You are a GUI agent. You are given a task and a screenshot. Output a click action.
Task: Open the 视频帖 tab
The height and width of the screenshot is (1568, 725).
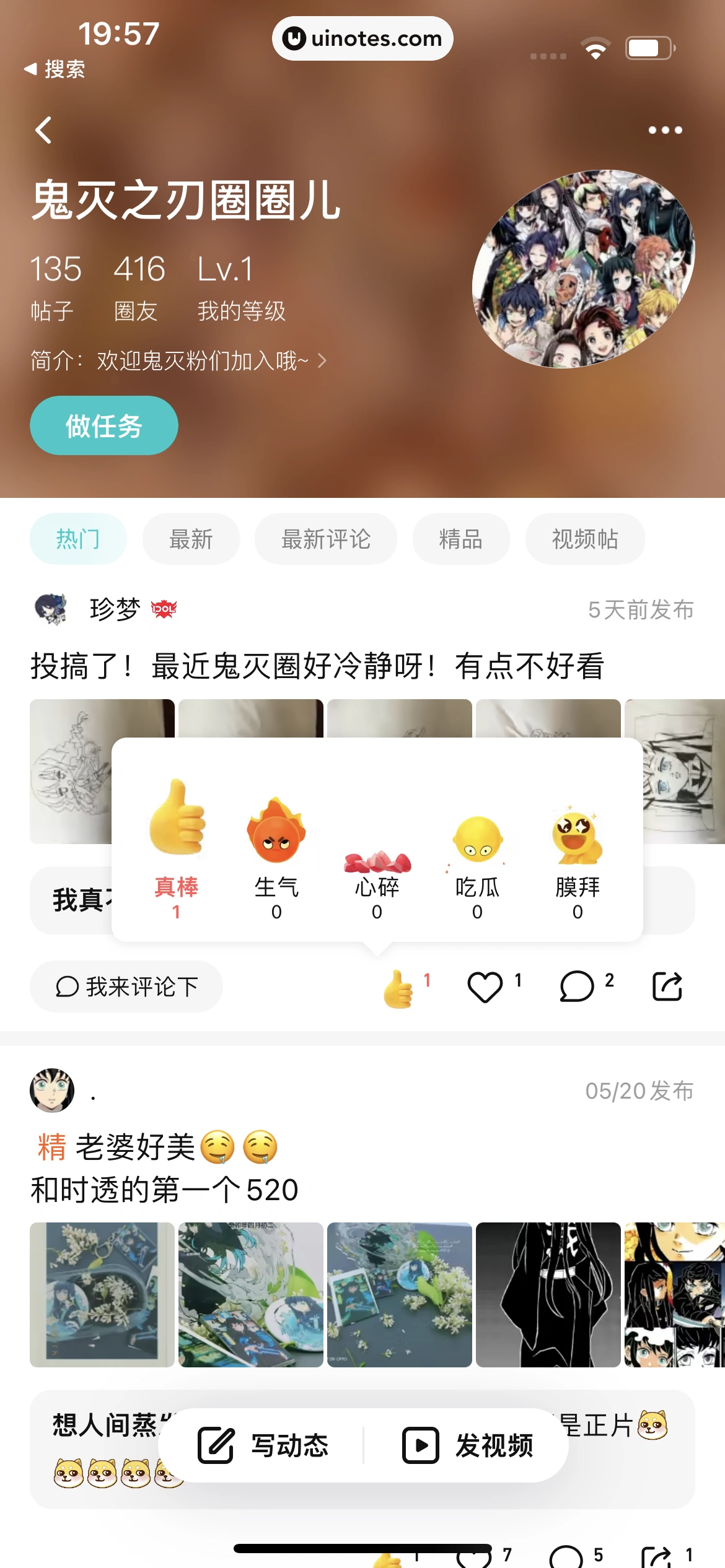click(x=585, y=539)
